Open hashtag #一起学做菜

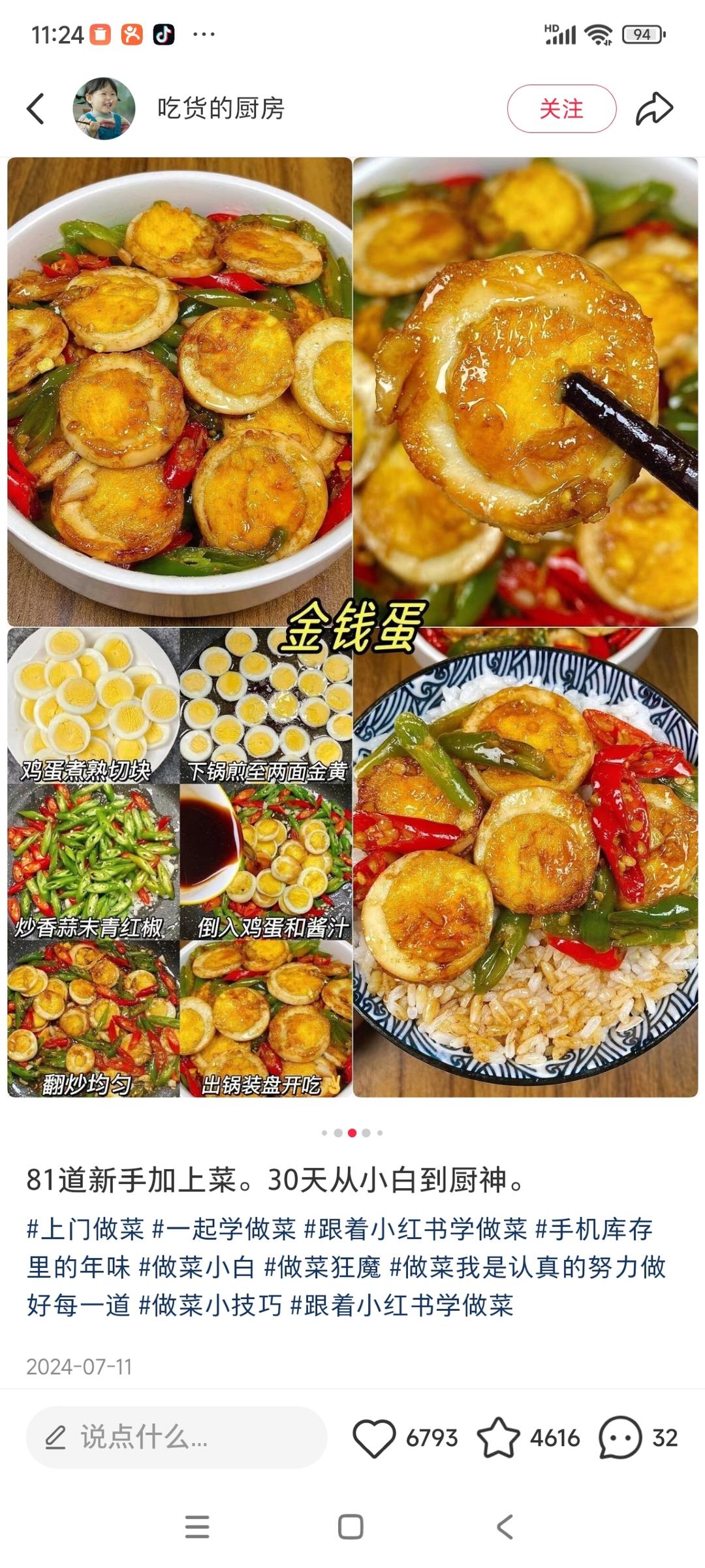tap(224, 1229)
